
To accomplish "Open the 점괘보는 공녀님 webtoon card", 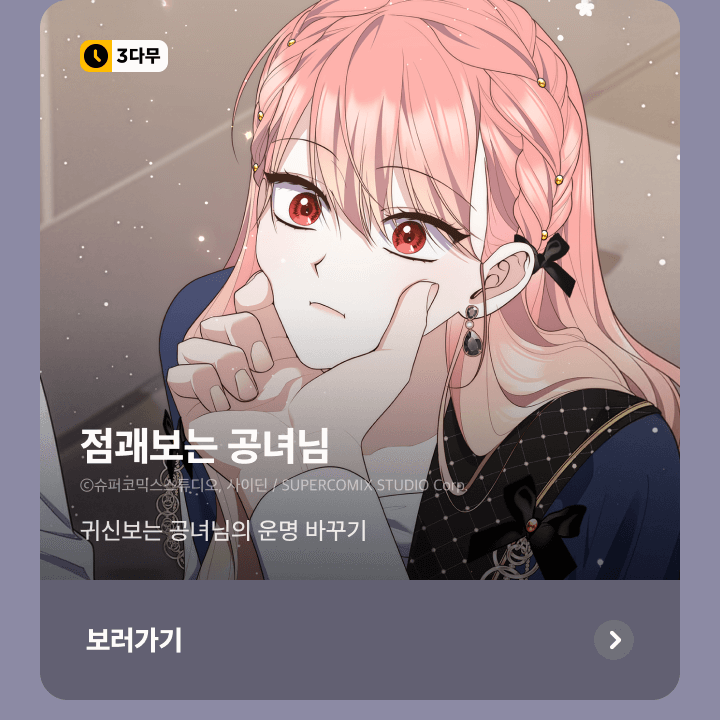I will pos(360,300).
